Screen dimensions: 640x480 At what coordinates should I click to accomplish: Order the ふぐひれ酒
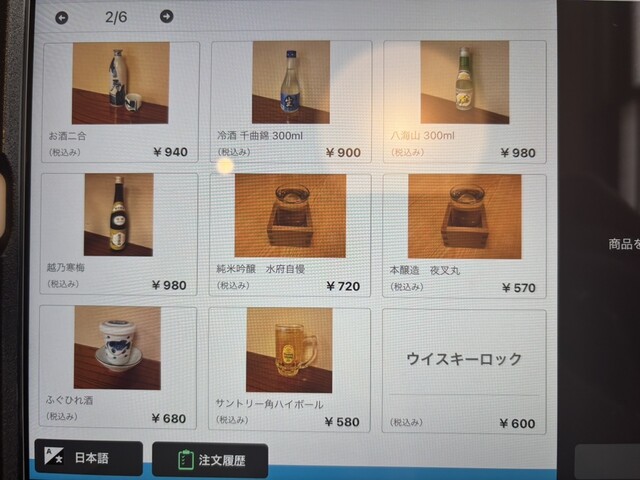117,367
